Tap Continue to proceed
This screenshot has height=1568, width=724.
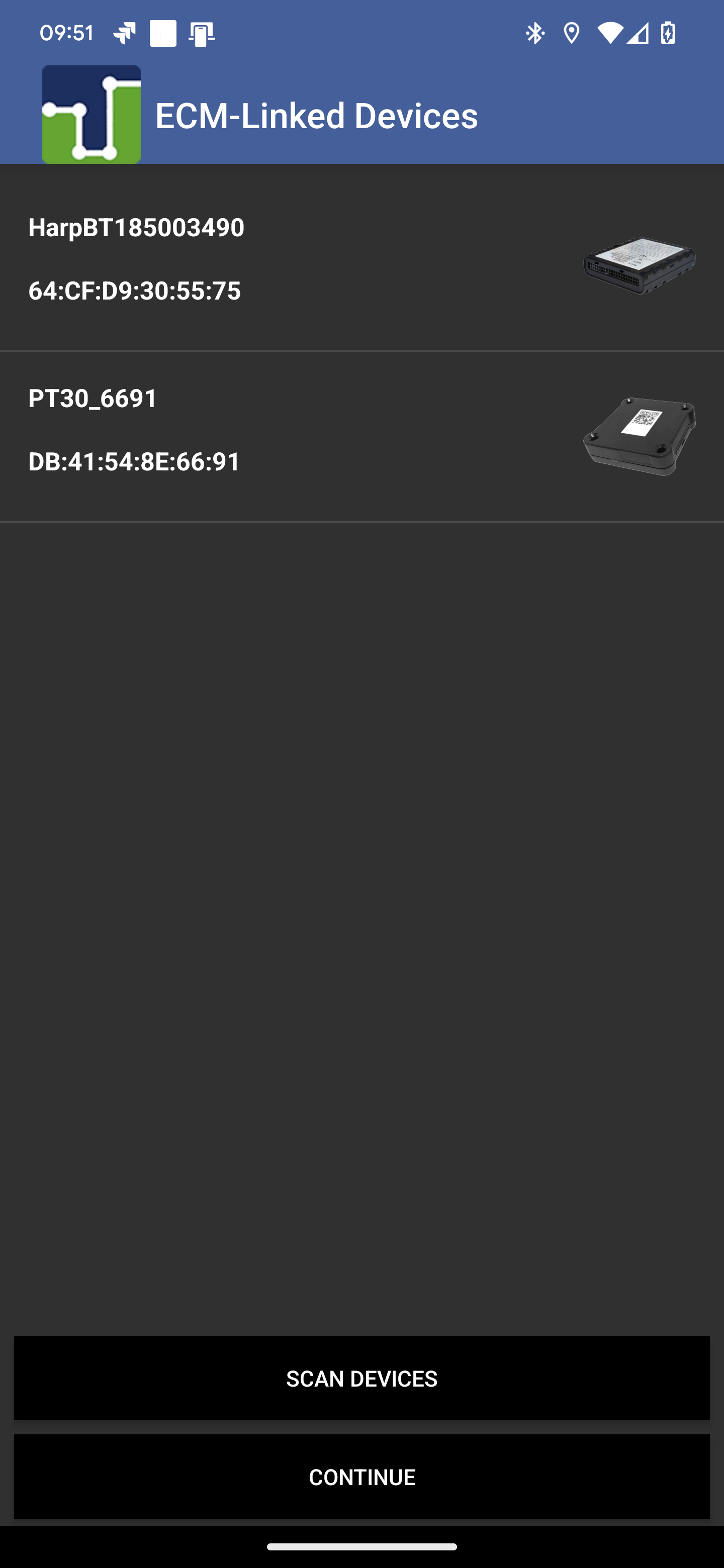361,1477
